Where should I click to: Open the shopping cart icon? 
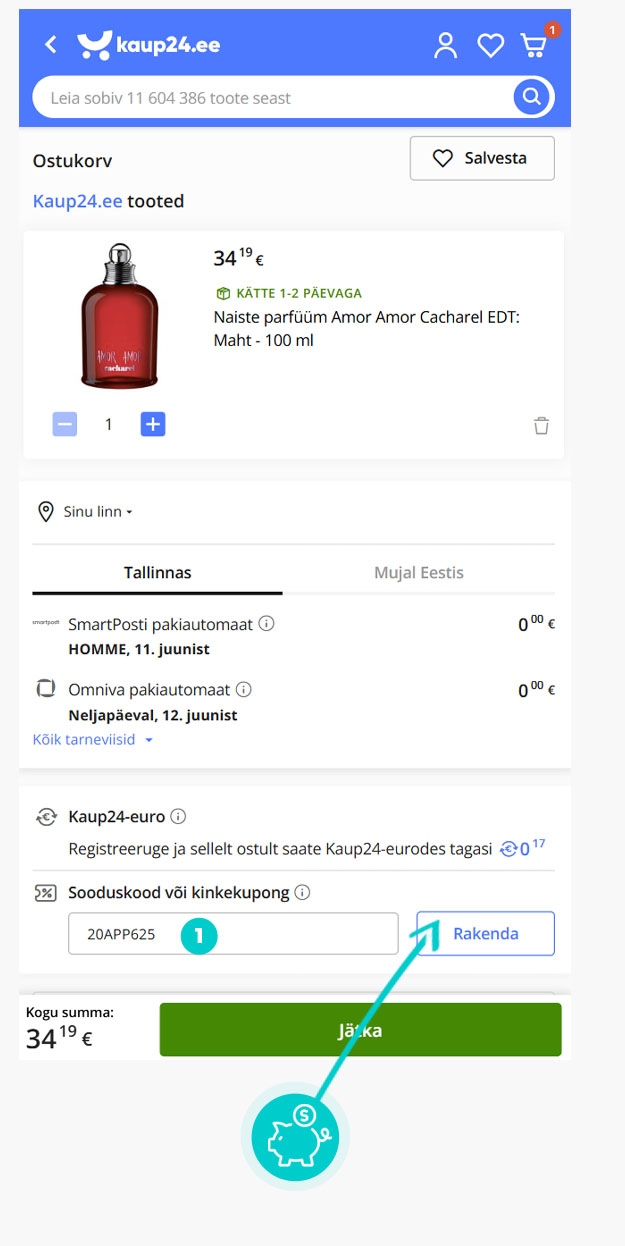[534, 45]
